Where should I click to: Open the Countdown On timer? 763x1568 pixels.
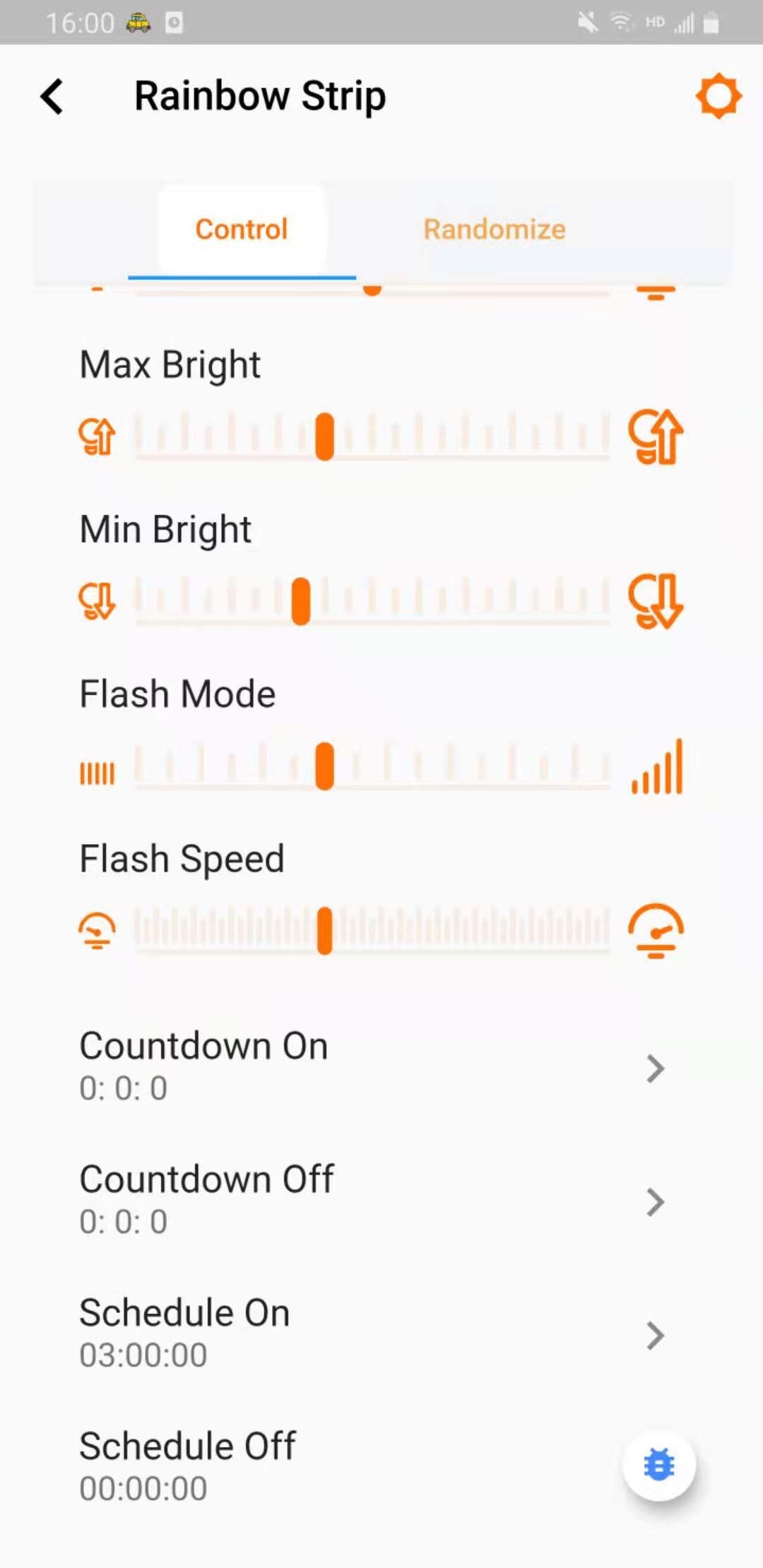pyautogui.click(x=372, y=1066)
